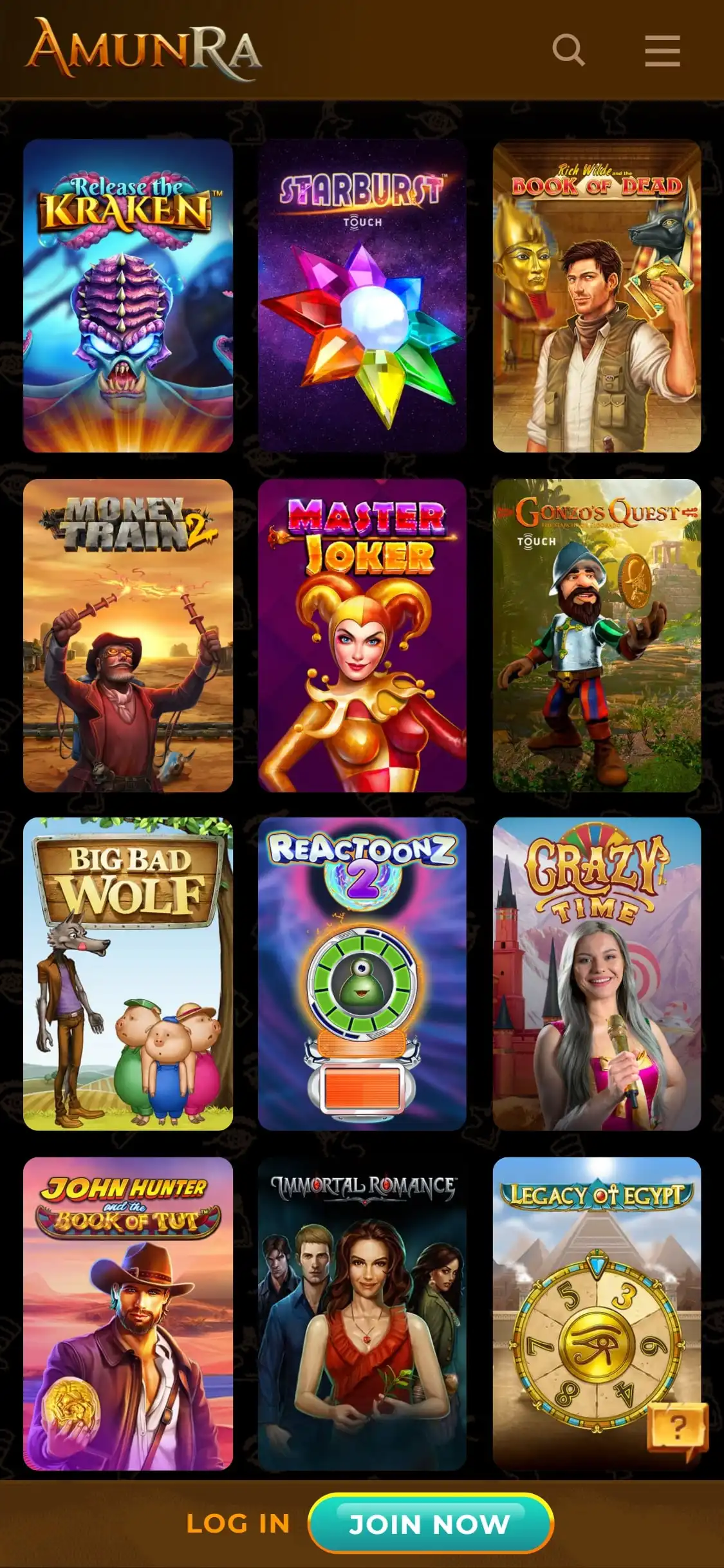Open Money Train 2 game
724x1568 pixels.
tap(128, 635)
